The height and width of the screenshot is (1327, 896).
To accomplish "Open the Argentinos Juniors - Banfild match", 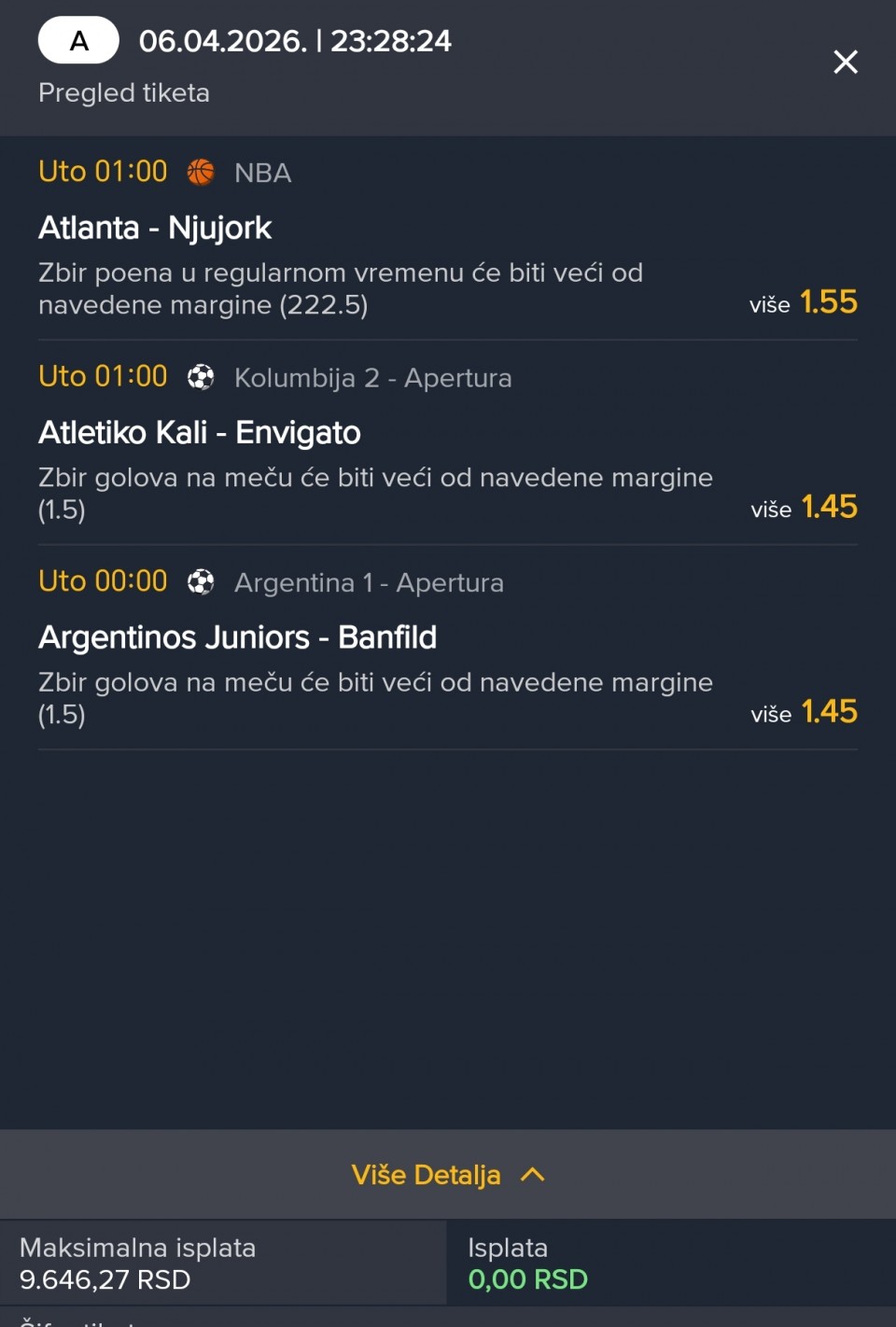I will pos(238,637).
